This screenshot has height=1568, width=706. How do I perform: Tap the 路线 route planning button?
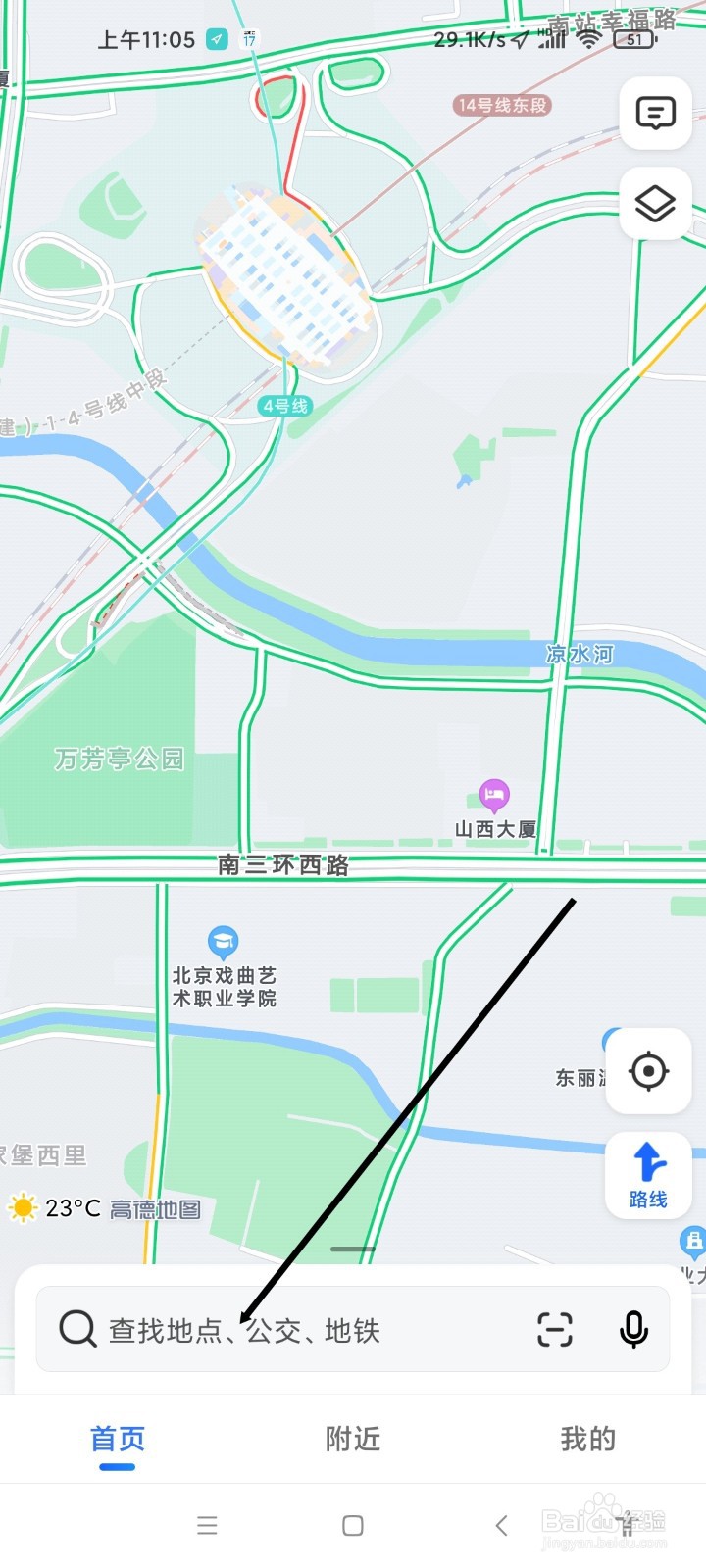(647, 1175)
